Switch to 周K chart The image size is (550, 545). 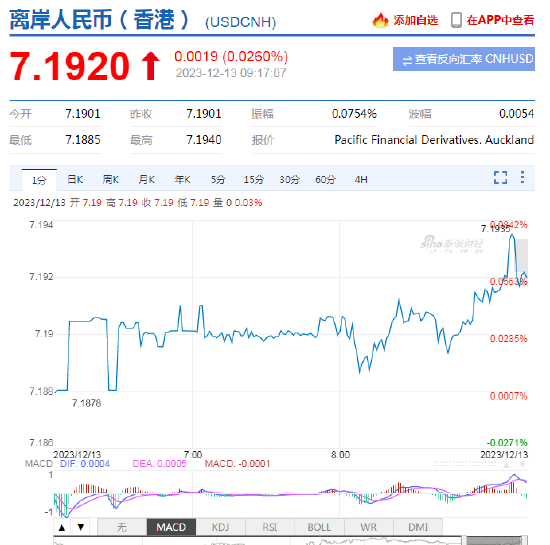click(110, 180)
